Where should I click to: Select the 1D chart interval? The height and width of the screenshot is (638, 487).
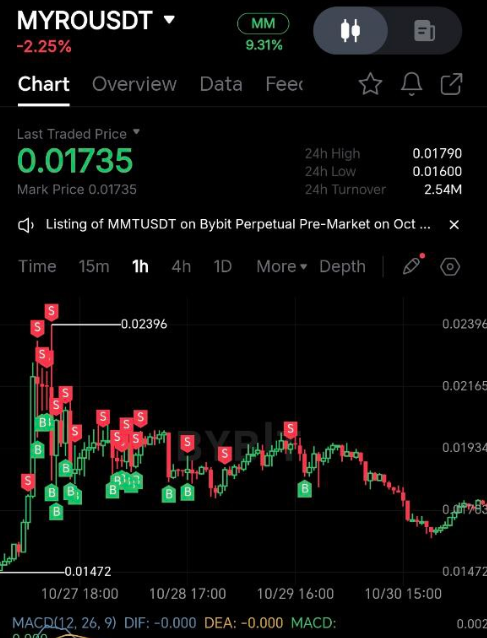[223, 267]
